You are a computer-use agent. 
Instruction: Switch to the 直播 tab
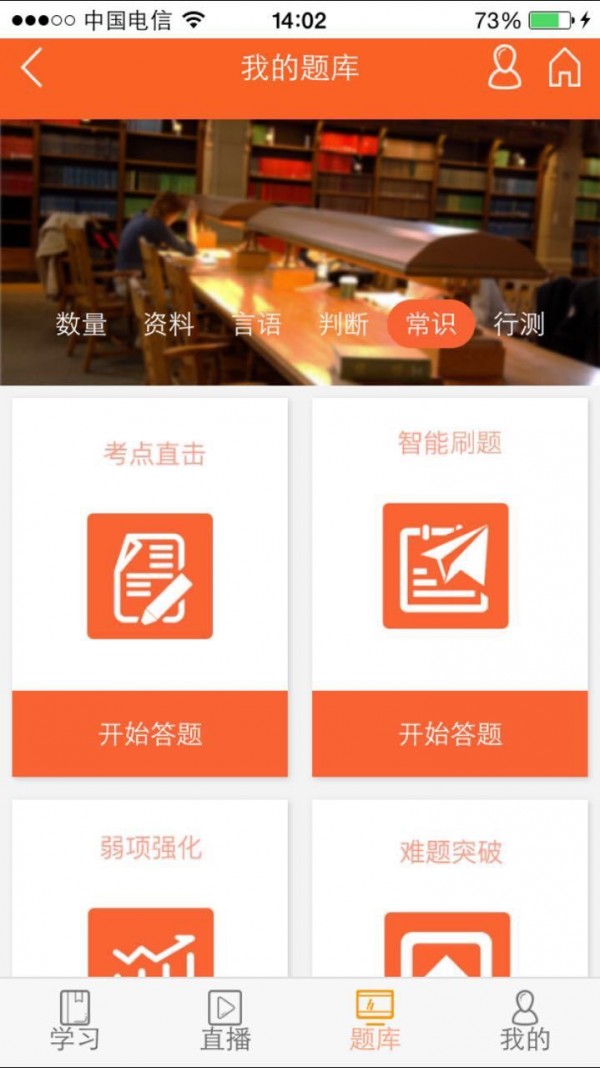point(225,1022)
